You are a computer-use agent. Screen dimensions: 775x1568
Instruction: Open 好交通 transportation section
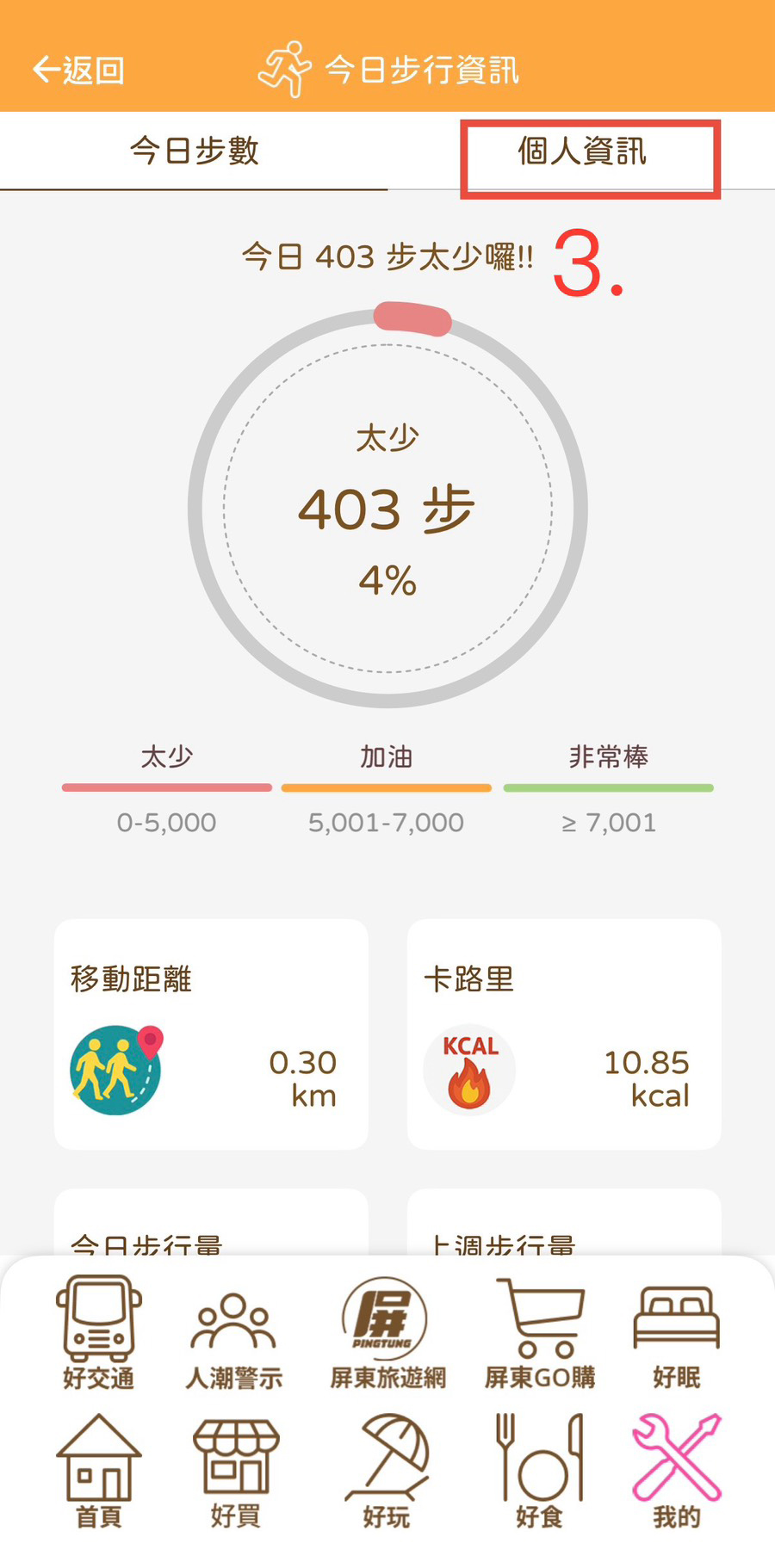[98, 1331]
